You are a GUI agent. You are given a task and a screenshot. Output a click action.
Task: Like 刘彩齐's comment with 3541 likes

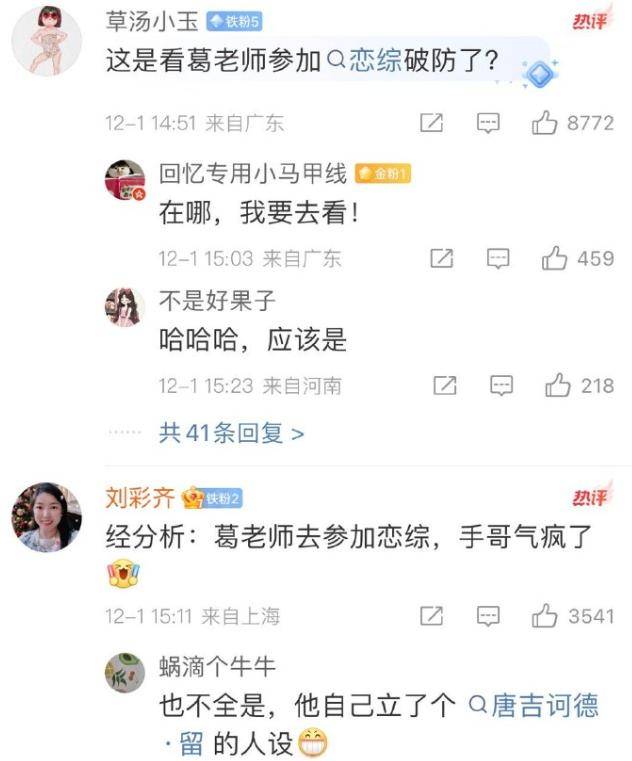545,616
